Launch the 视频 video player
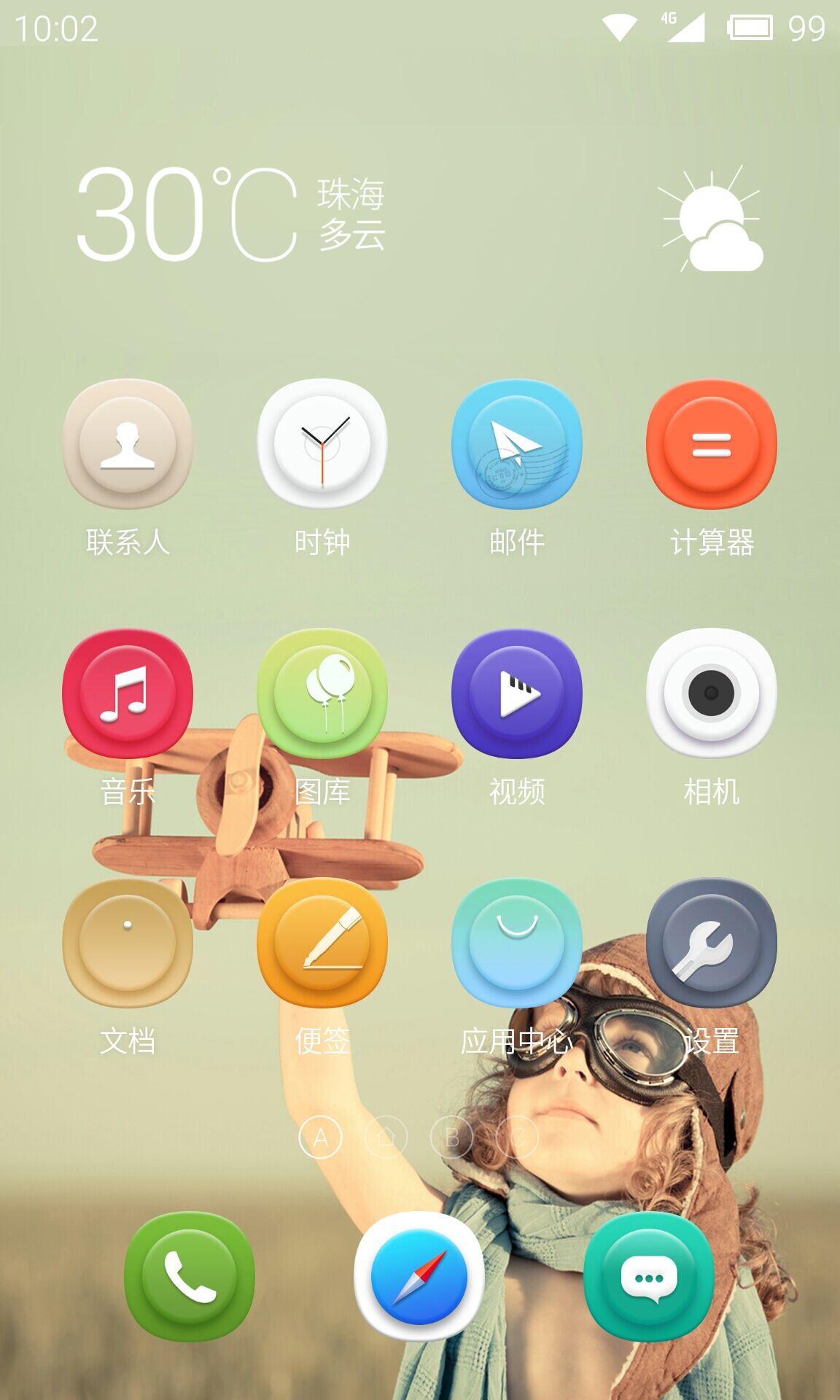Screen dimensions: 840x1400 coord(517,693)
